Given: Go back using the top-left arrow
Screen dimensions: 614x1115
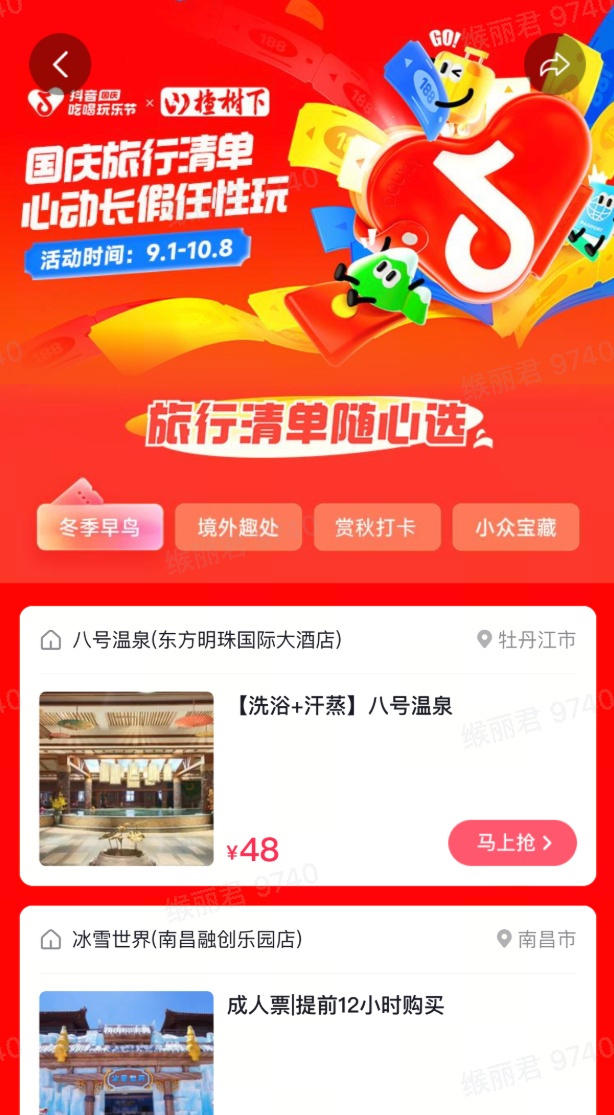Looking at the screenshot, I should [x=60, y=65].
